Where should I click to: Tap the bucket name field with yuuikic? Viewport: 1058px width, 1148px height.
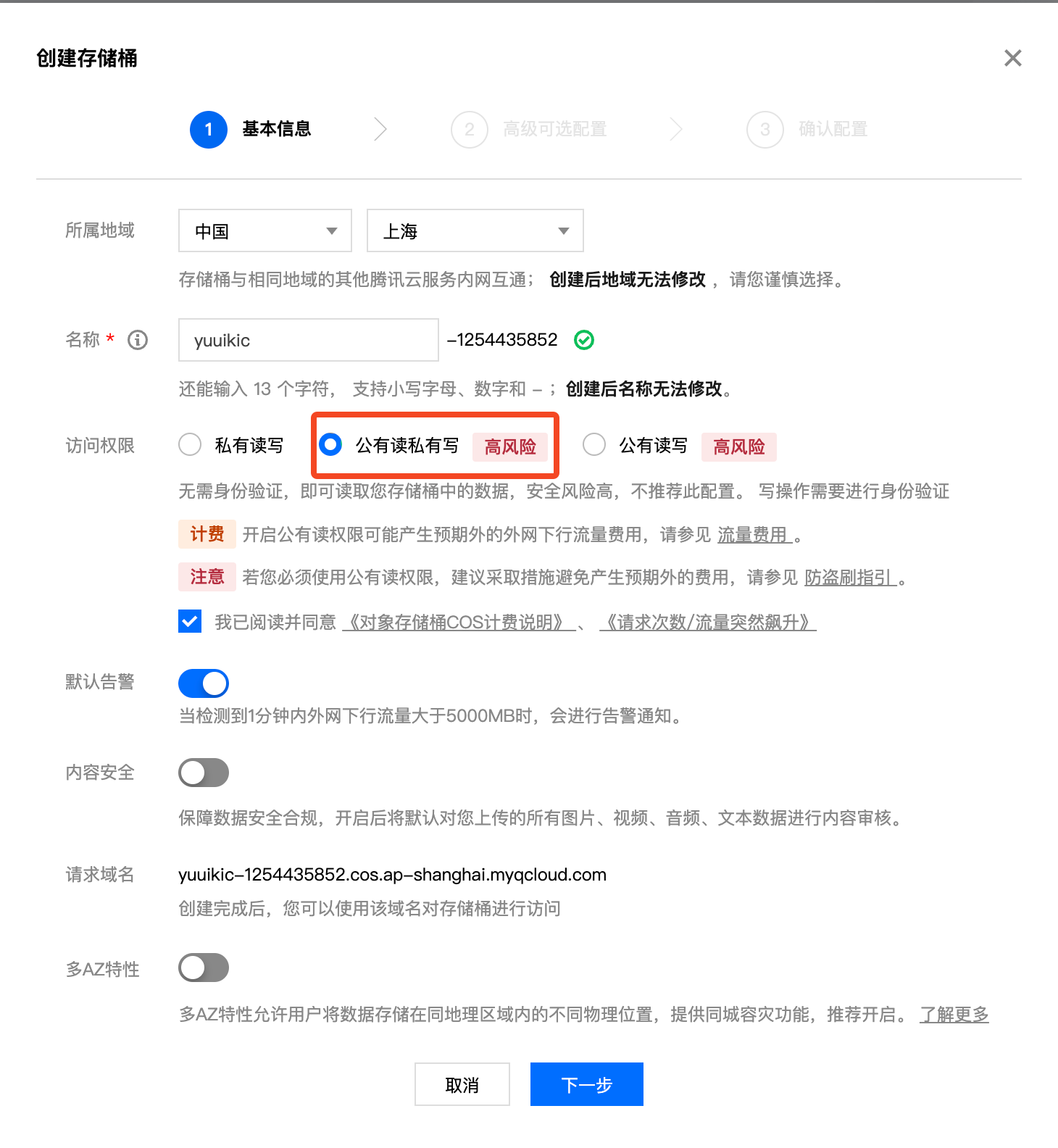point(308,340)
